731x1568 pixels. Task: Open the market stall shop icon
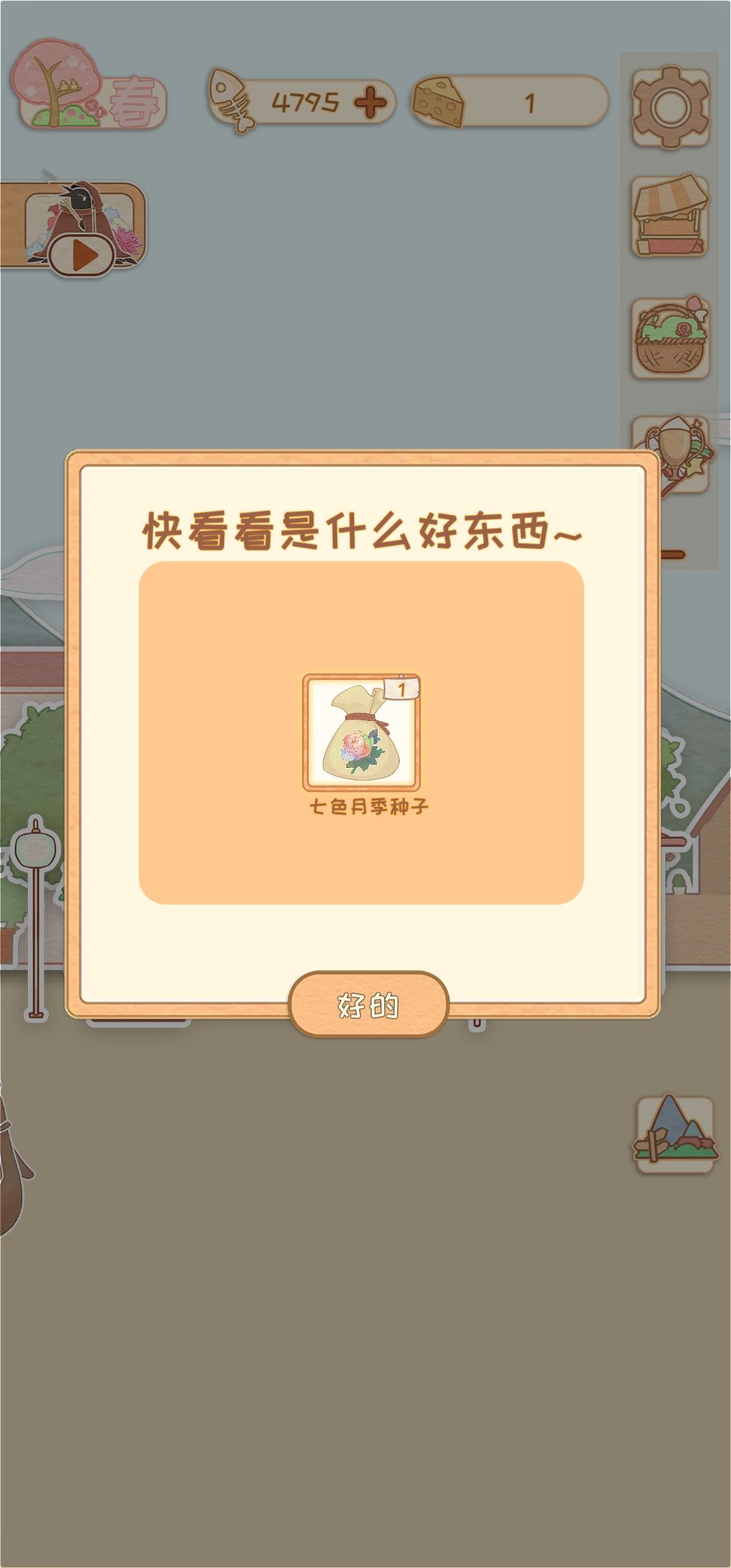(671, 217)
